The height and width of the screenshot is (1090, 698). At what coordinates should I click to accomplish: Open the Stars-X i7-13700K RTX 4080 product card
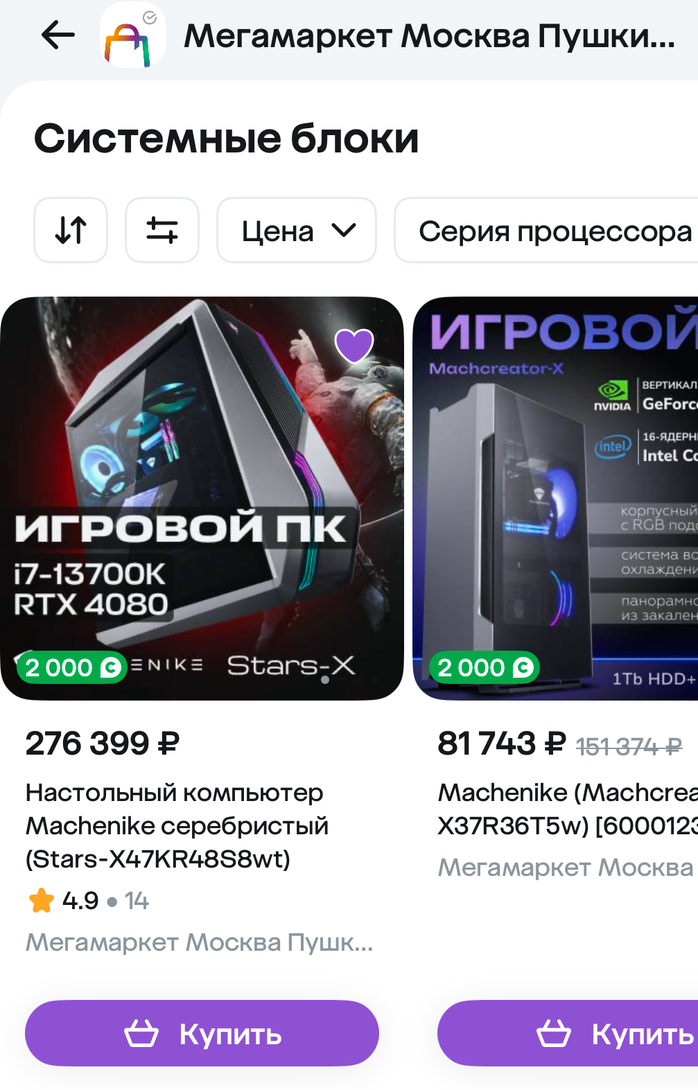pyautogui.click(x=200, y=500)
